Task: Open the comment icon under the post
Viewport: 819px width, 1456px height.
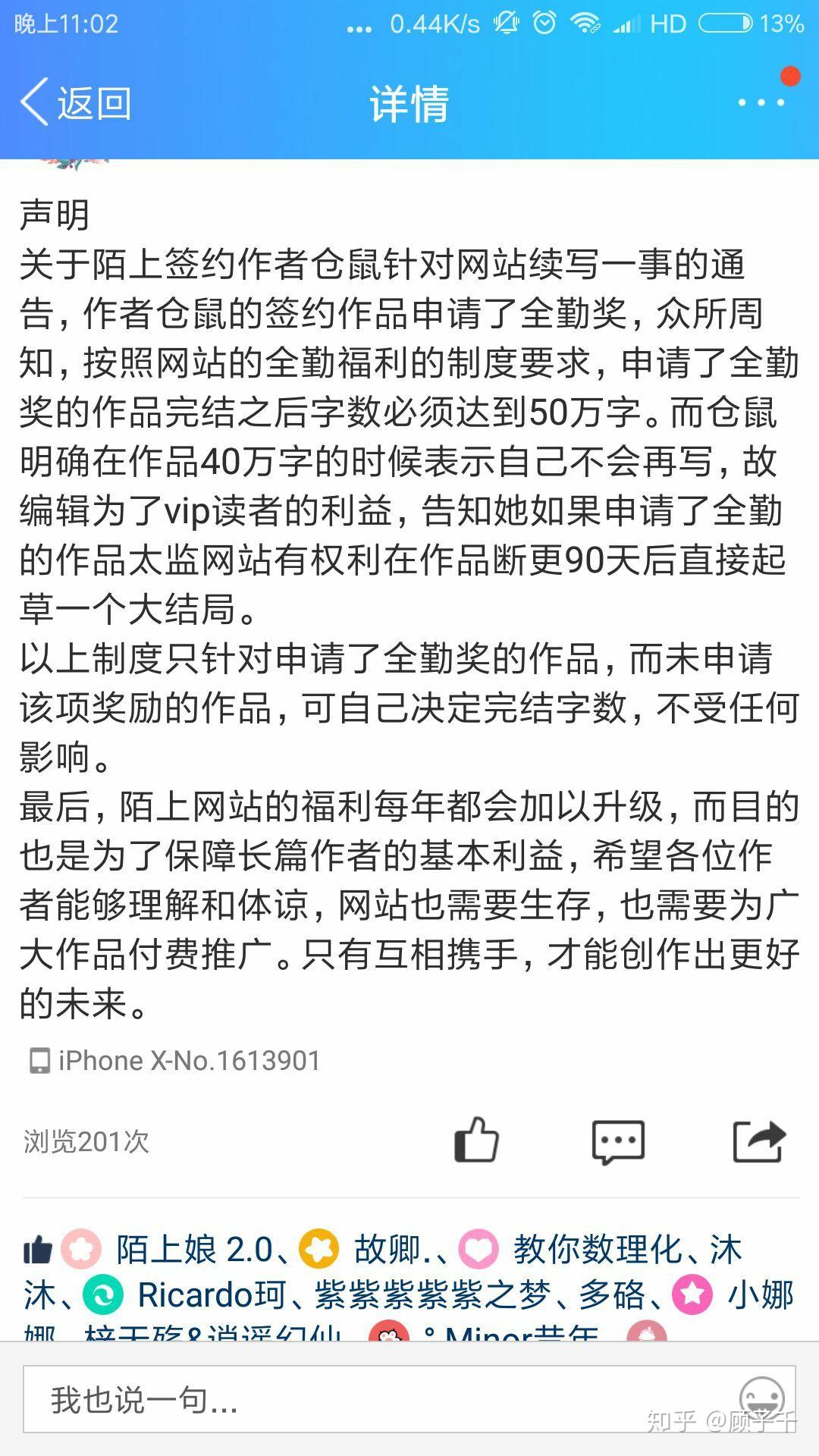Action: 618,1141
